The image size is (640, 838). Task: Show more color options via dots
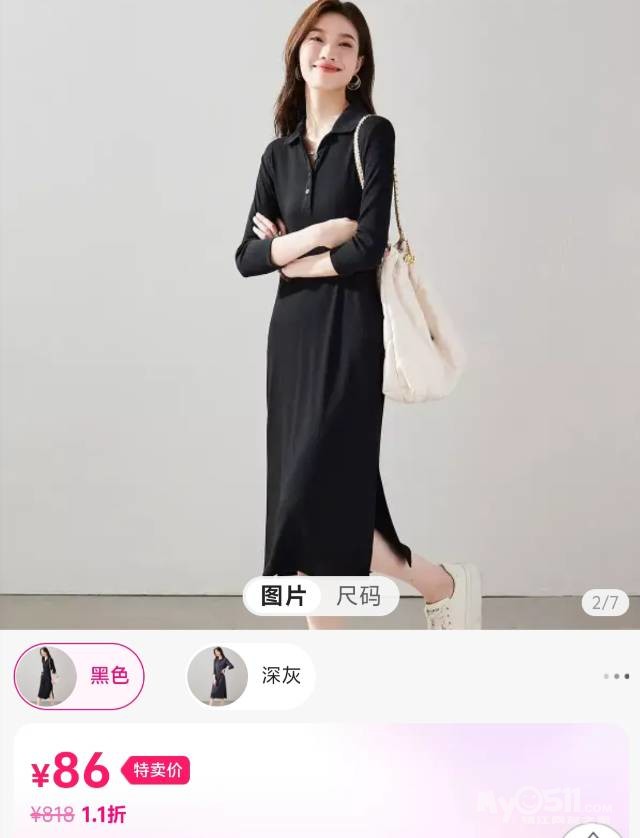[616, 677]
